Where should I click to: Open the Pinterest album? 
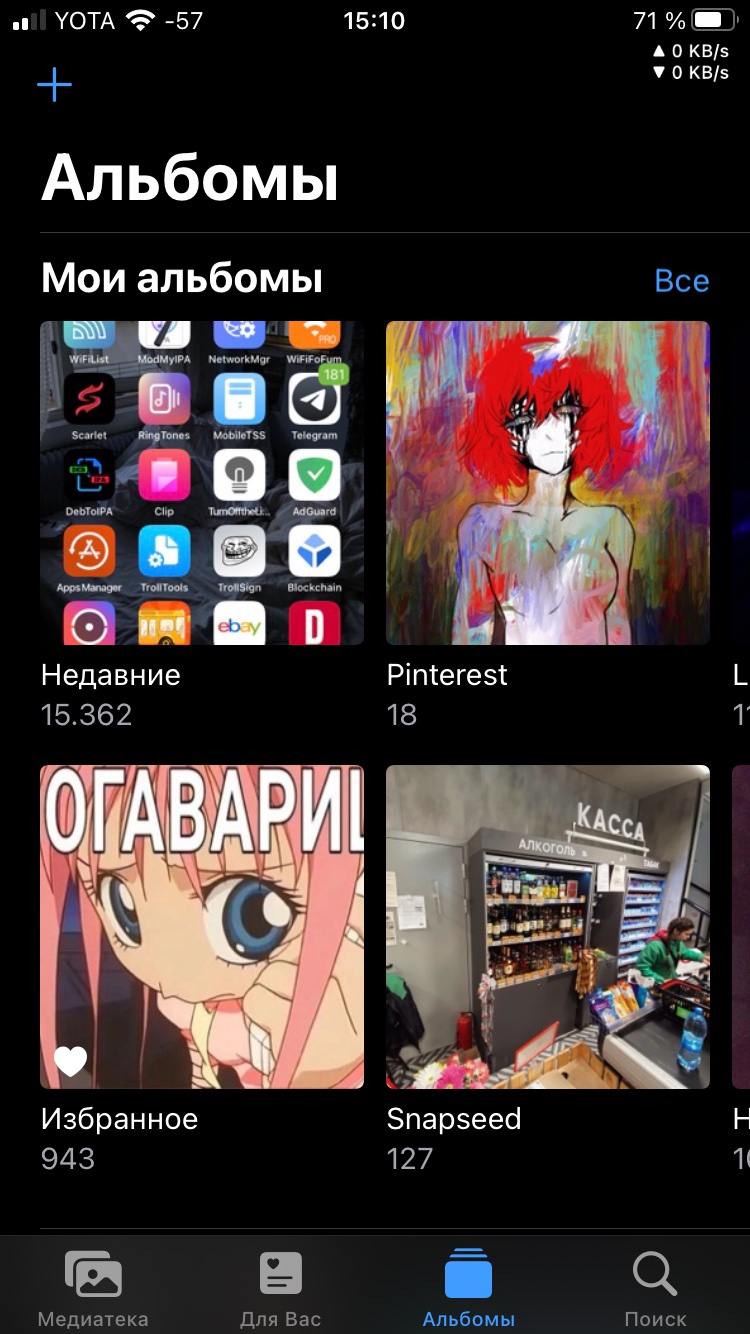point(548,483)
